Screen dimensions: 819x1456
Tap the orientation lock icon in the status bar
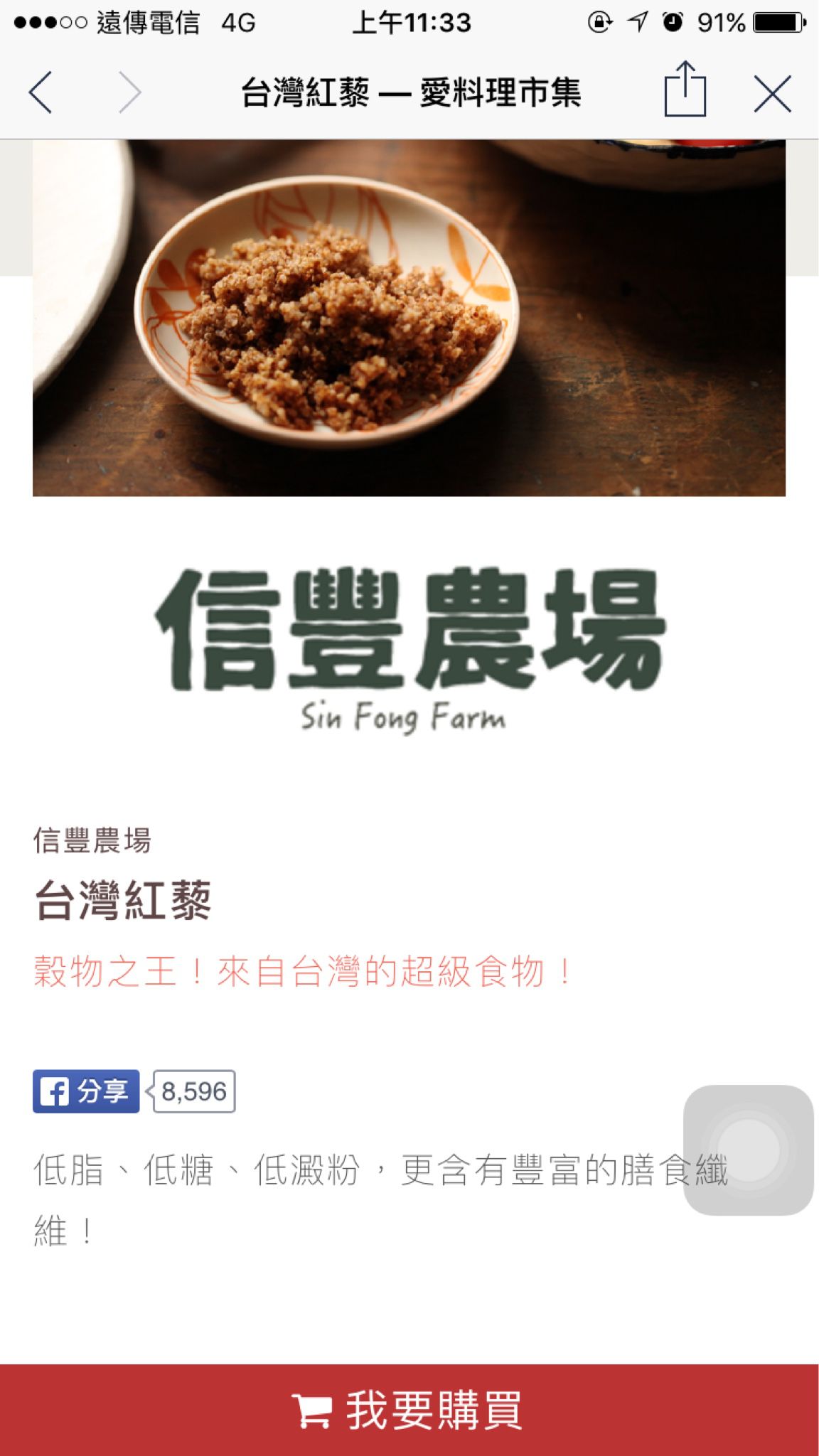tap(598, 23)
